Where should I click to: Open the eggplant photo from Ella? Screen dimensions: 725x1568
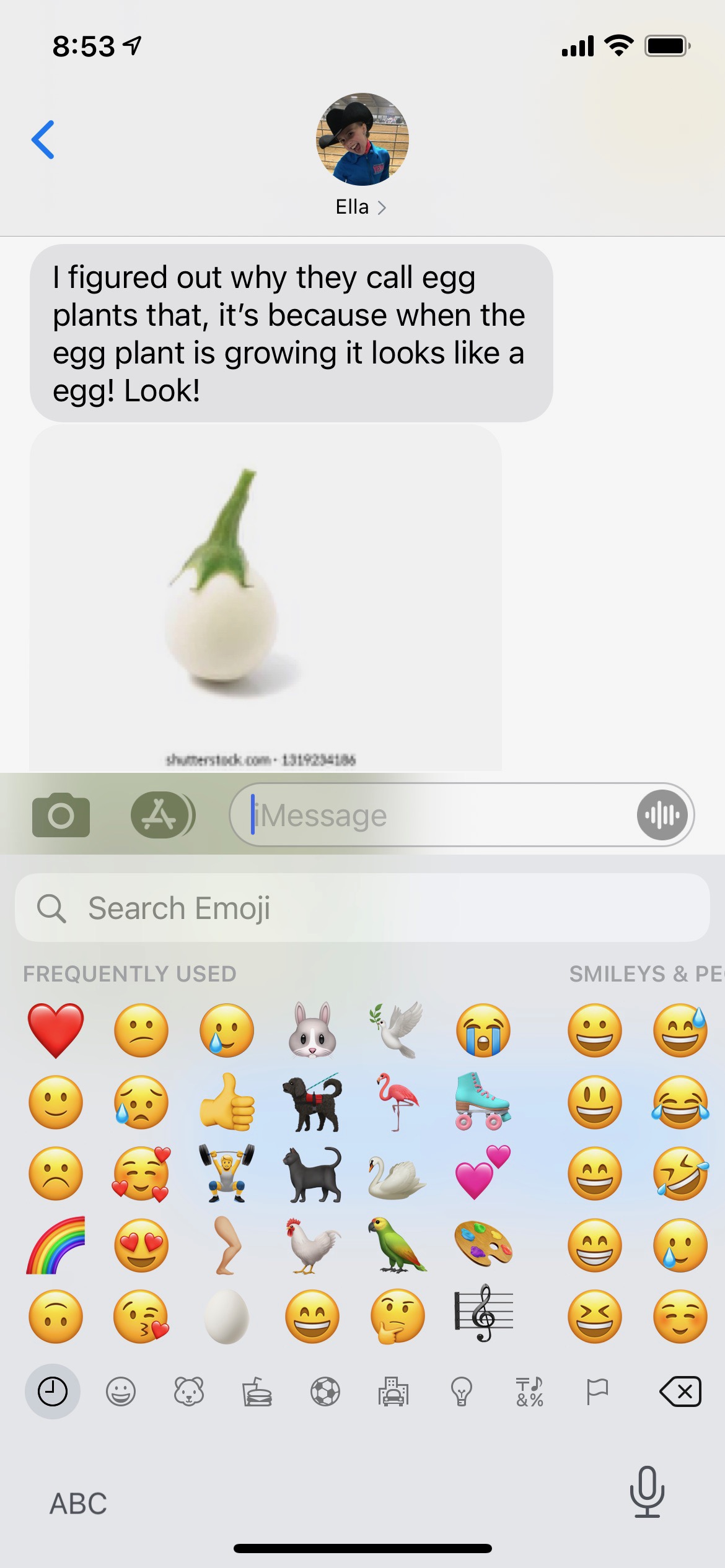point(265,598)
